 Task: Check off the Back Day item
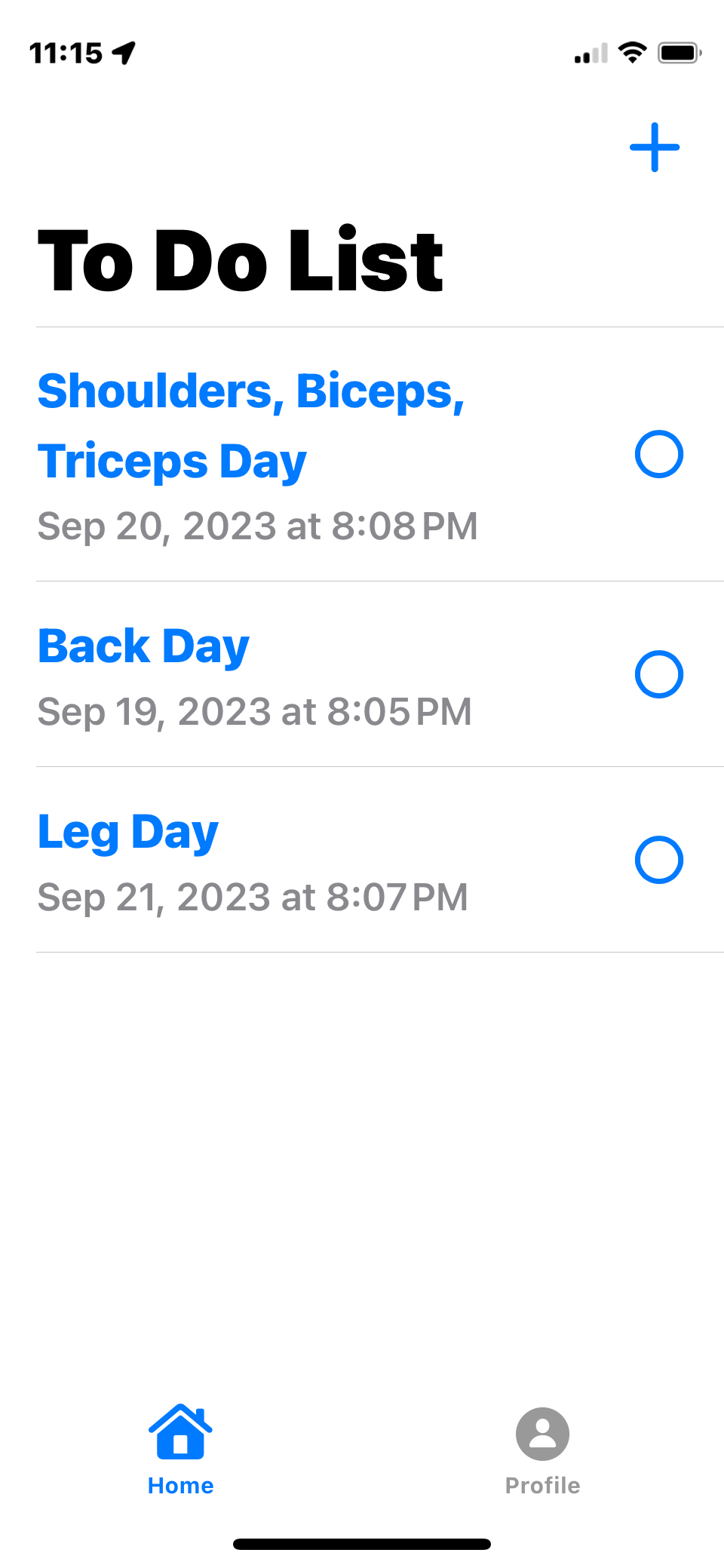click(x=658, y=674)
